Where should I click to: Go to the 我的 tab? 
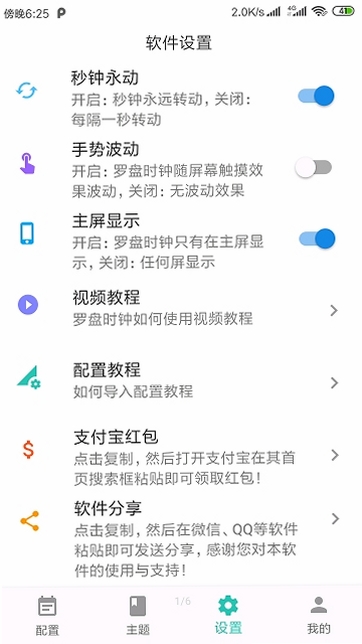coord(318,615)
